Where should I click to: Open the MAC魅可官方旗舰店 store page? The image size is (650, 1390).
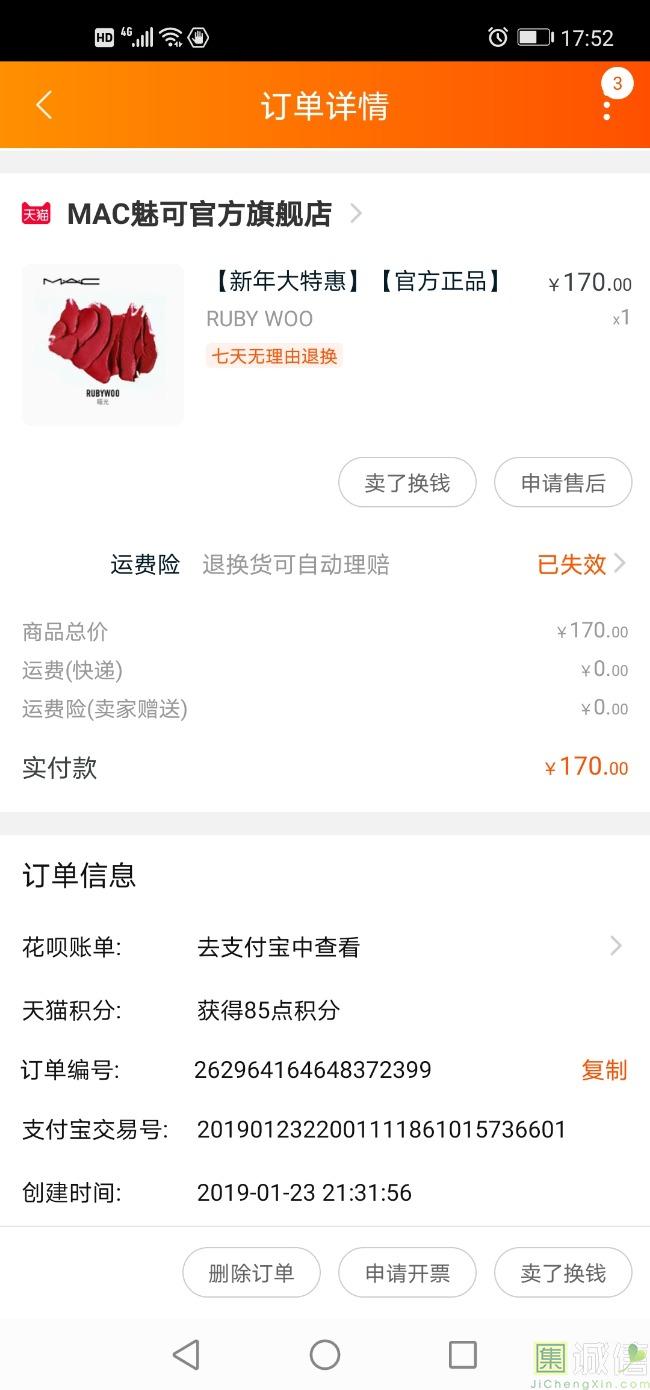[198, 213]
